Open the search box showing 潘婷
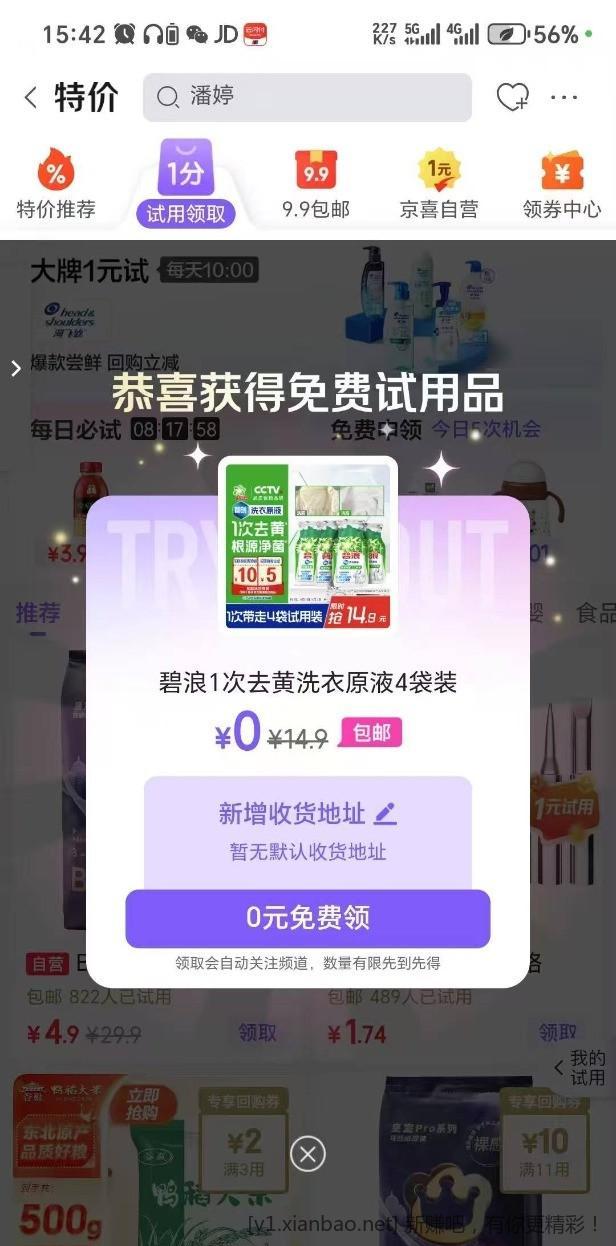616x1246 pixels. click(x=307, y=97)
